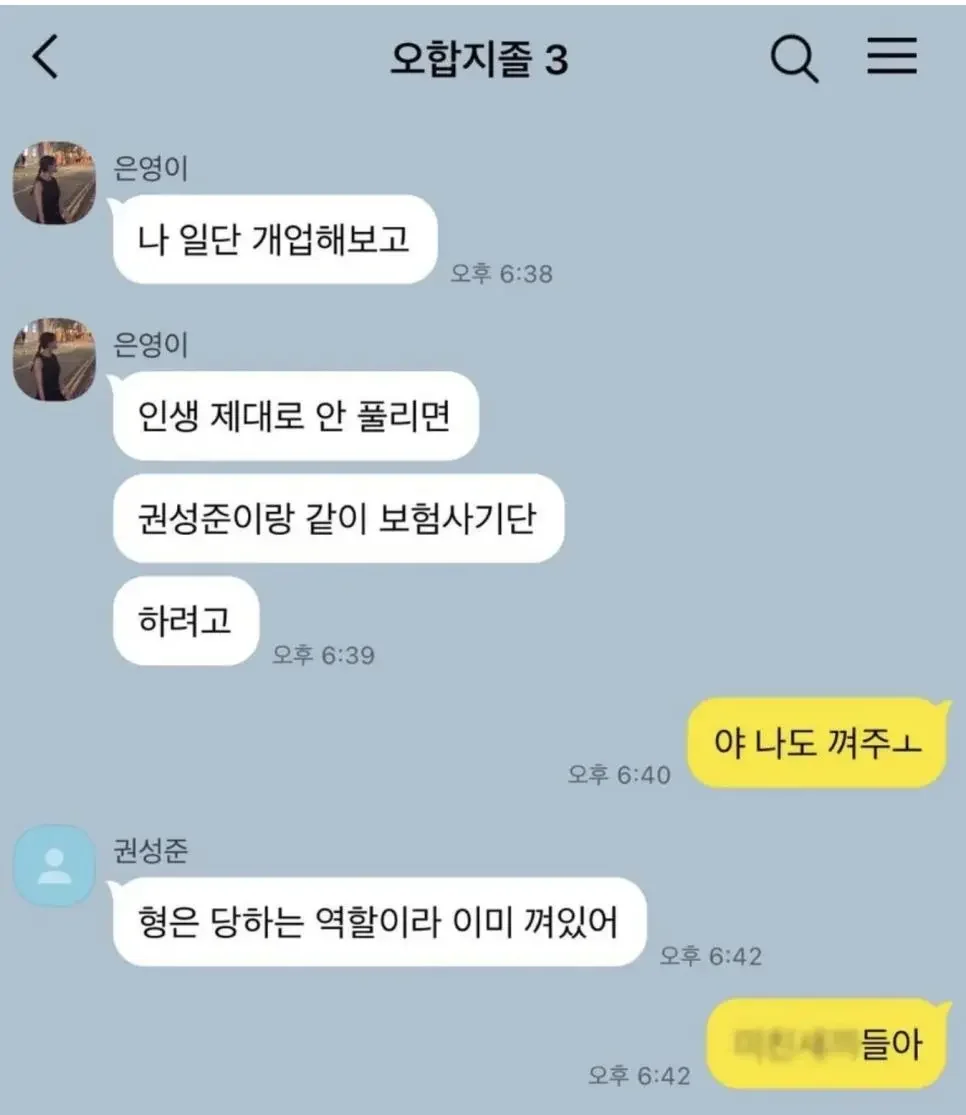Image resolution: width=966 pixels, height=1115 pixels.
Task: Go back from the 오합지졸 chat
Action: (x=46, y=59)
